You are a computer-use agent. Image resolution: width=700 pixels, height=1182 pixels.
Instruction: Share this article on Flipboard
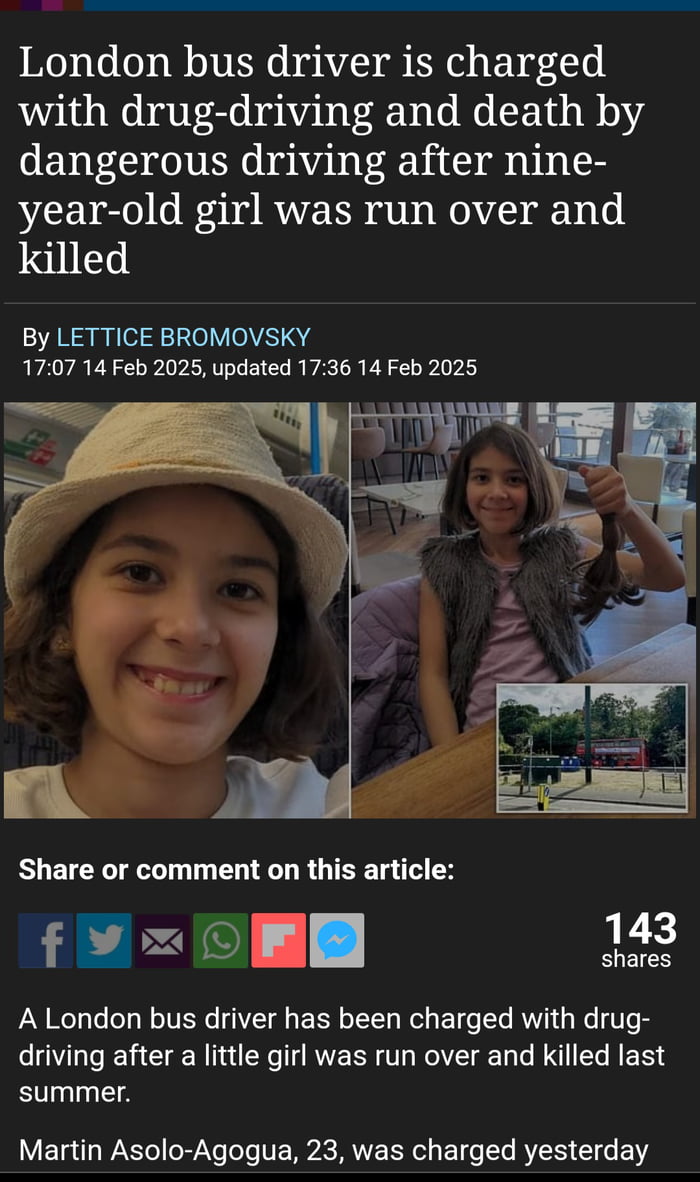(278, 940)
